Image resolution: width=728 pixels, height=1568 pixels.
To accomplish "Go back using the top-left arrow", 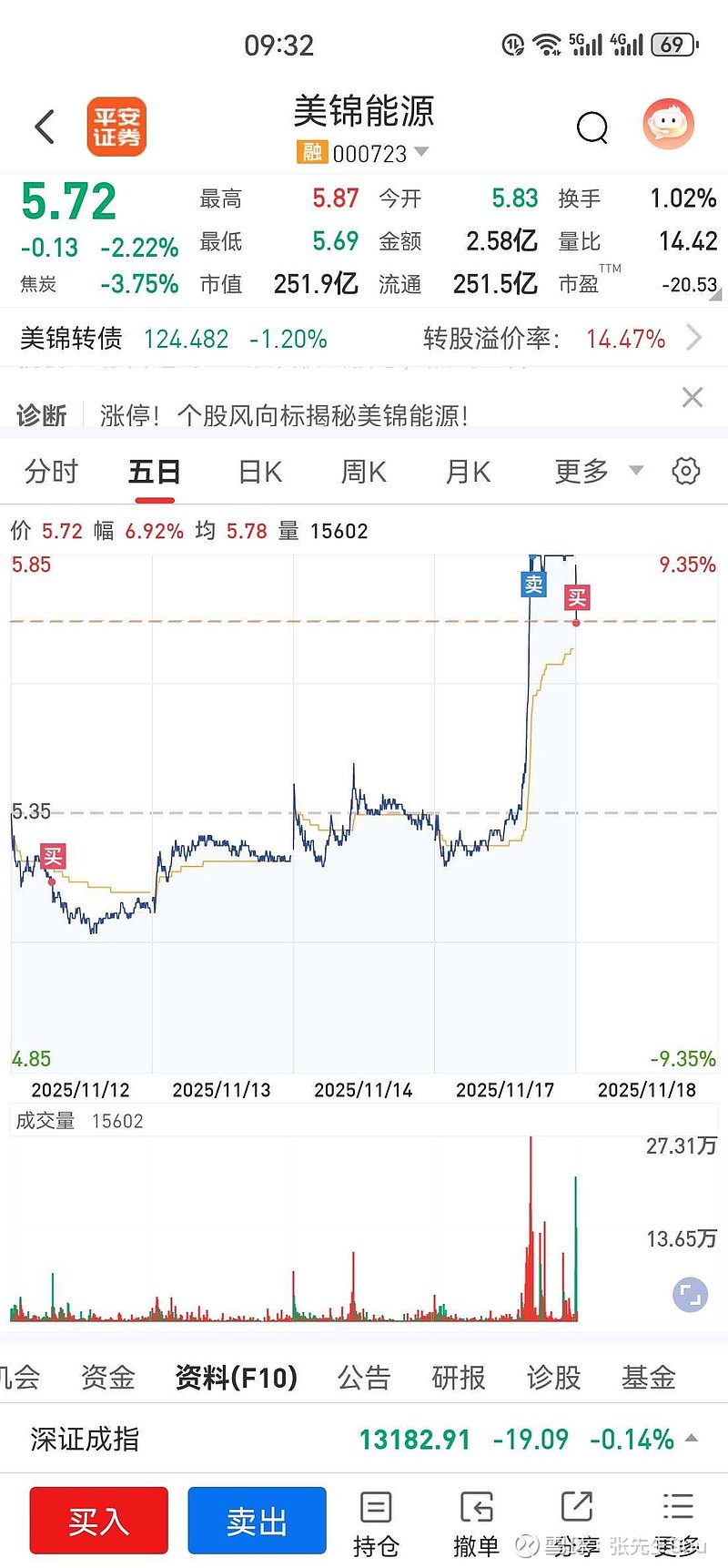I will tap(45, 127).
